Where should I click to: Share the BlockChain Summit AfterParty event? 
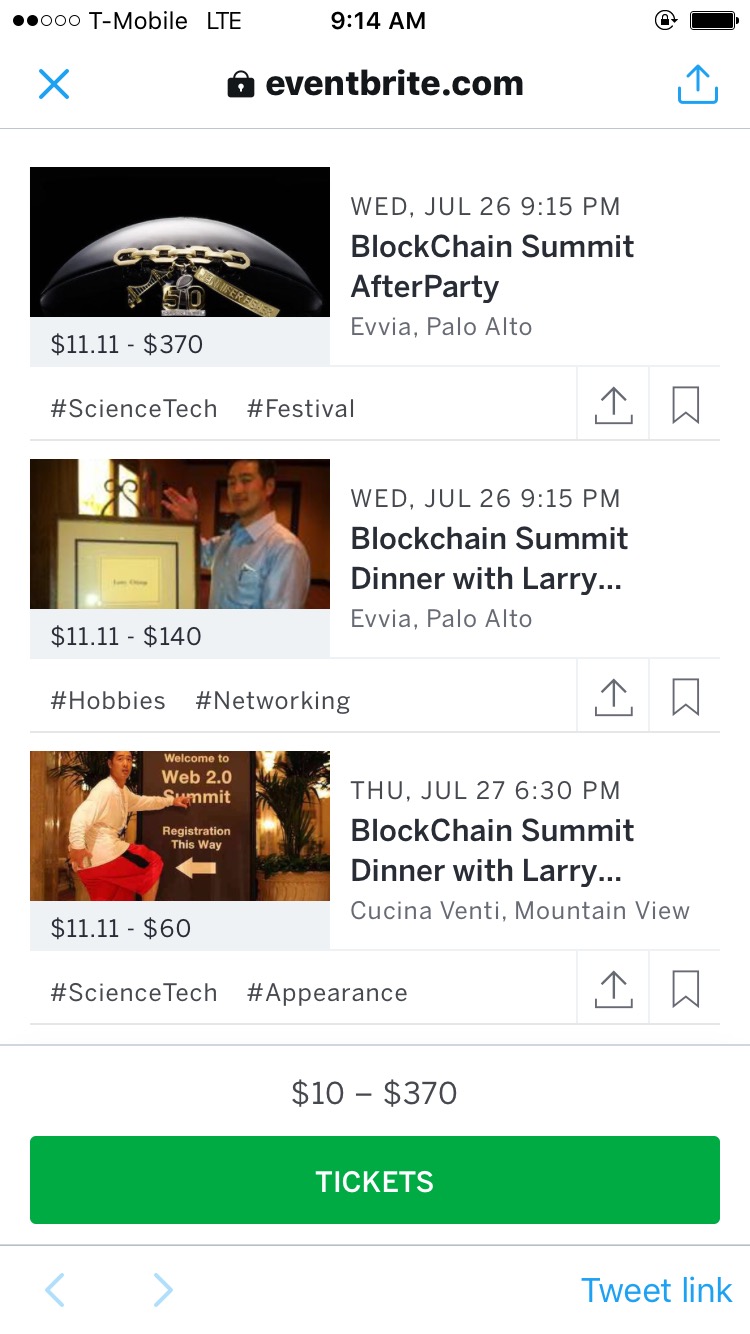pyautogui.click(x=613, y=406)
